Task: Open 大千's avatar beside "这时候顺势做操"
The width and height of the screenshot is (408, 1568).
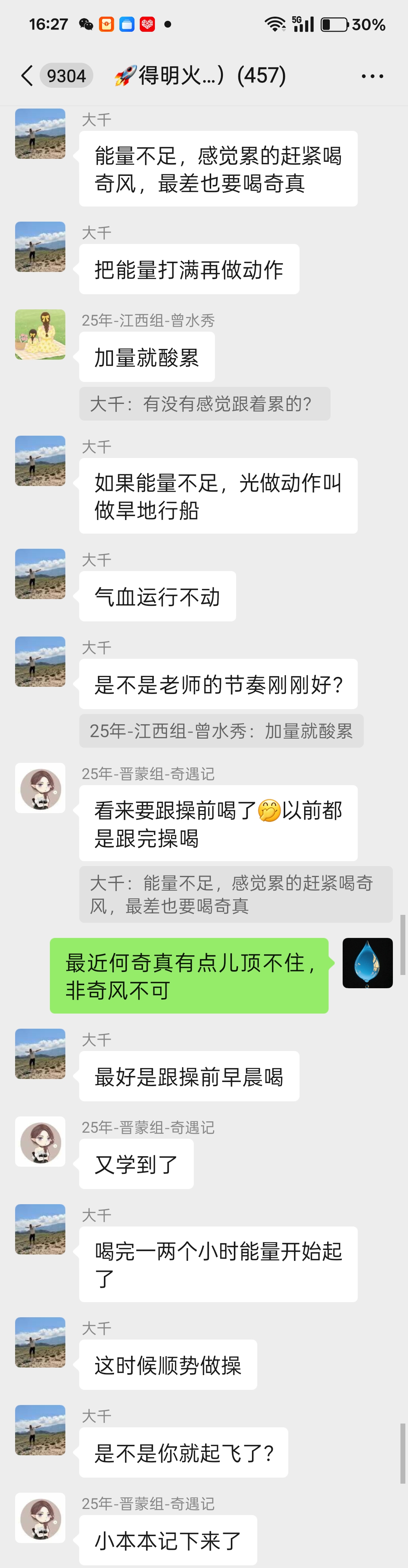Action: (40, 1342)
